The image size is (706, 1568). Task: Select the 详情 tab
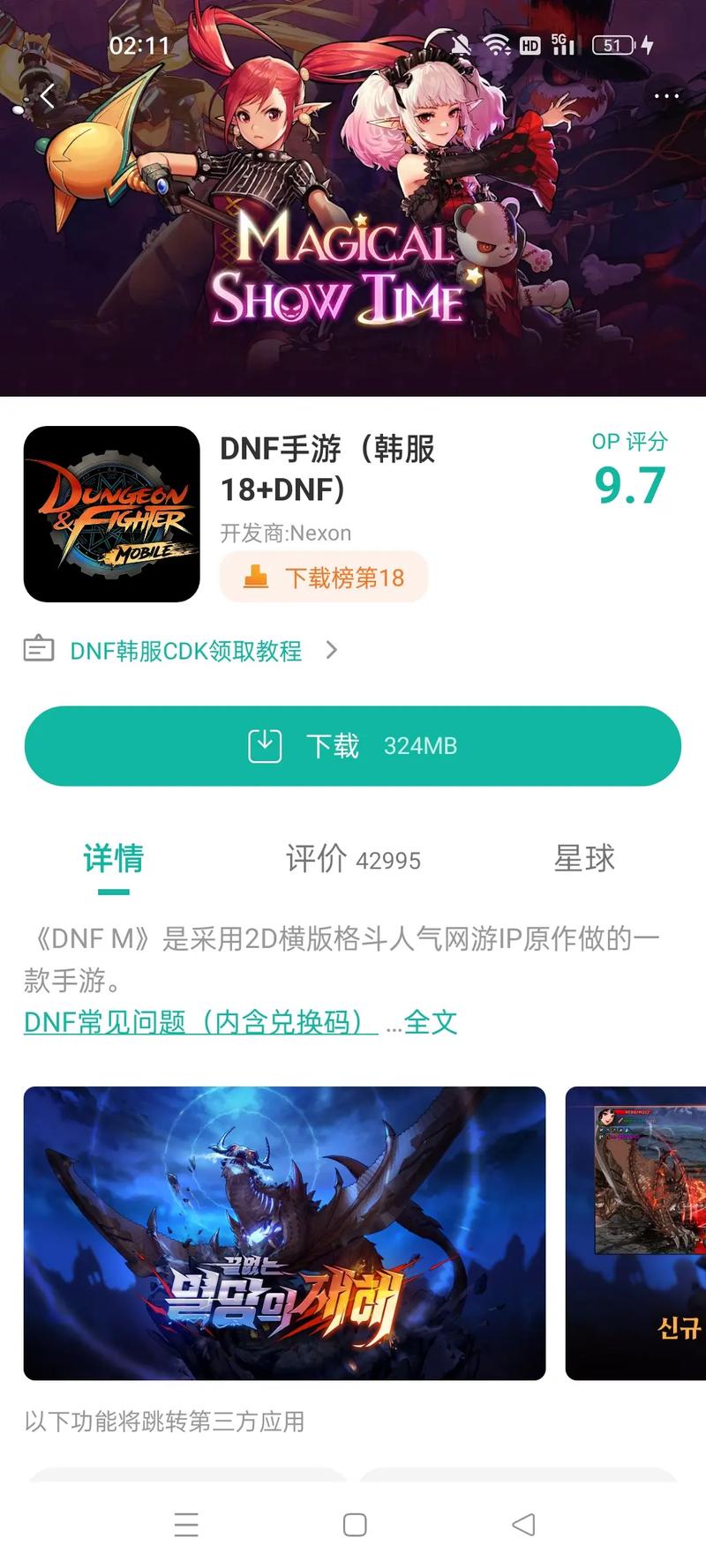point(113,858)
